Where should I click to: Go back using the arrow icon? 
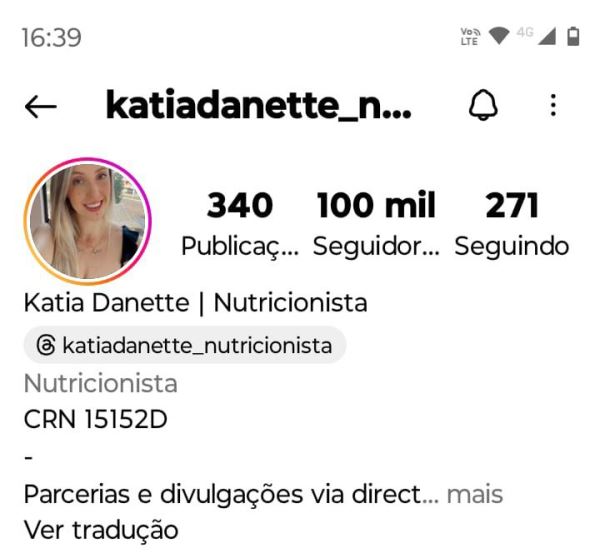pos(40,107)
